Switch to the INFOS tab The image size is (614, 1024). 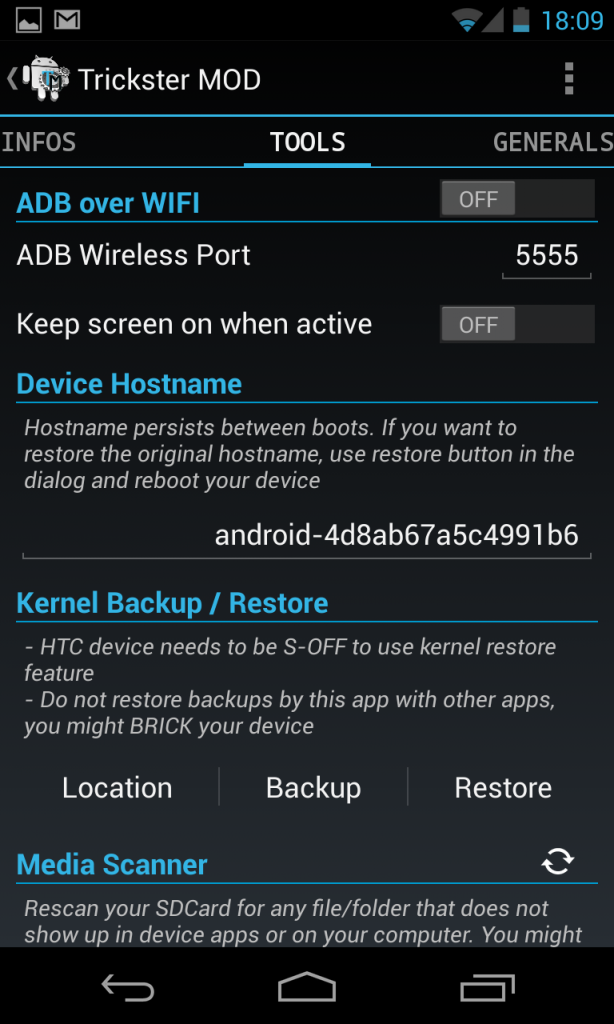coord(38,143)
